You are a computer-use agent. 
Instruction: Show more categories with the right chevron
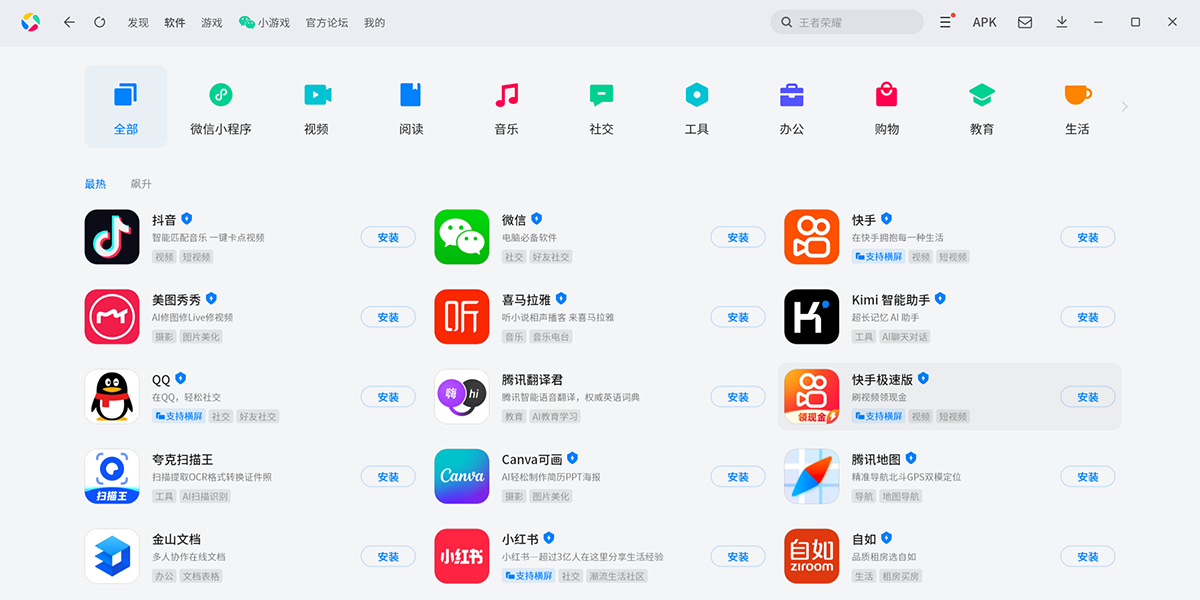click(1124, 106)
